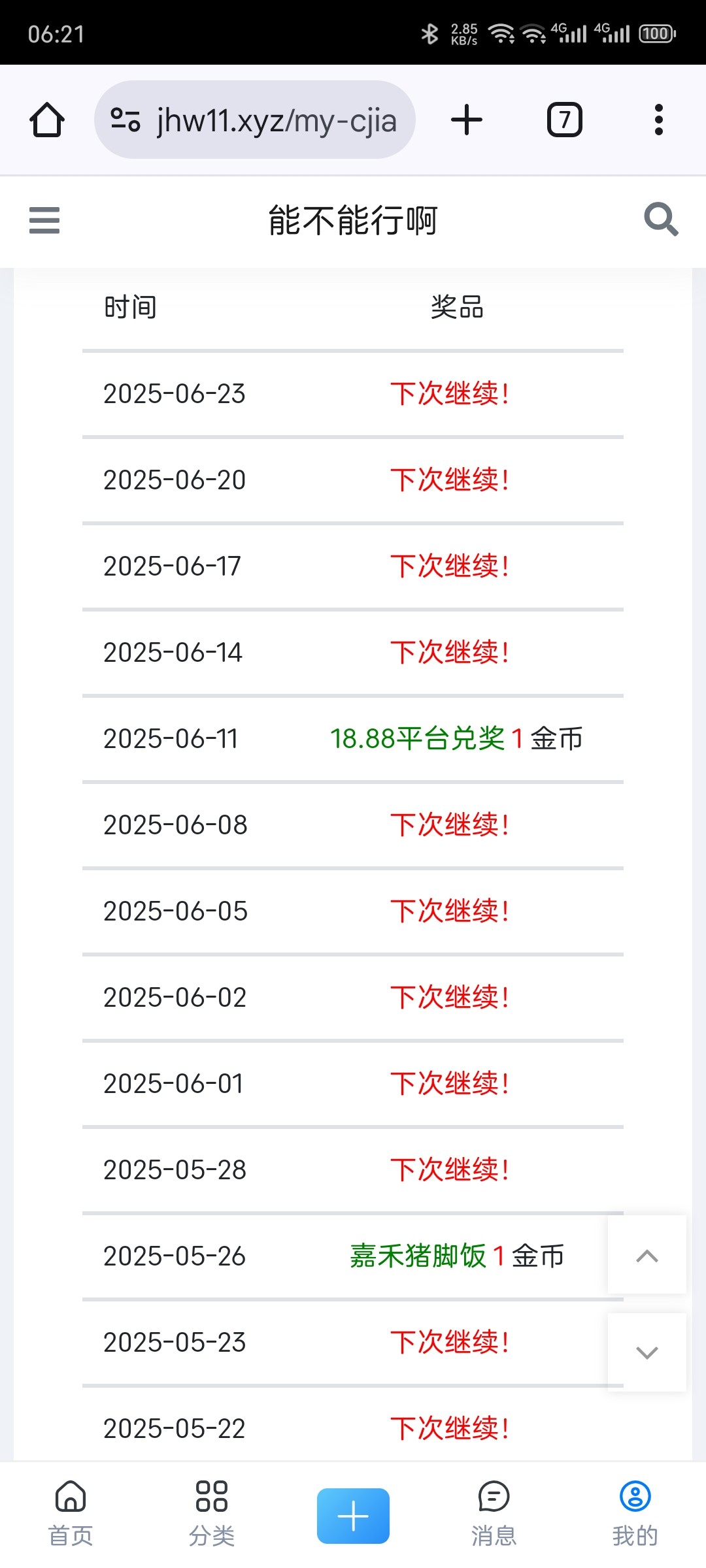View the seven open tabs
Image resolution: width=706 pixels, height=1568 pixels.
click(x=564, y=120)
